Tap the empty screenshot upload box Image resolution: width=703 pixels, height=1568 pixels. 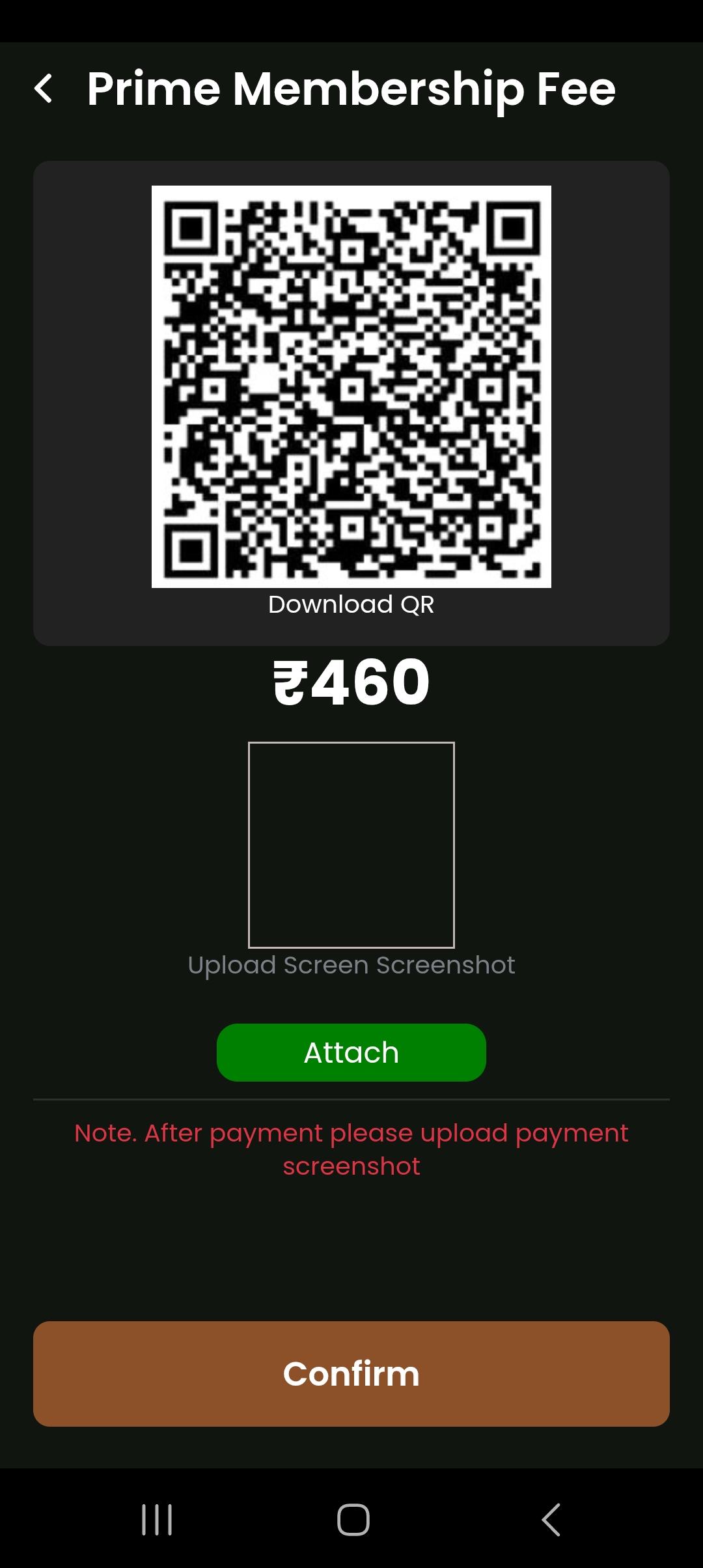(351, 845)
